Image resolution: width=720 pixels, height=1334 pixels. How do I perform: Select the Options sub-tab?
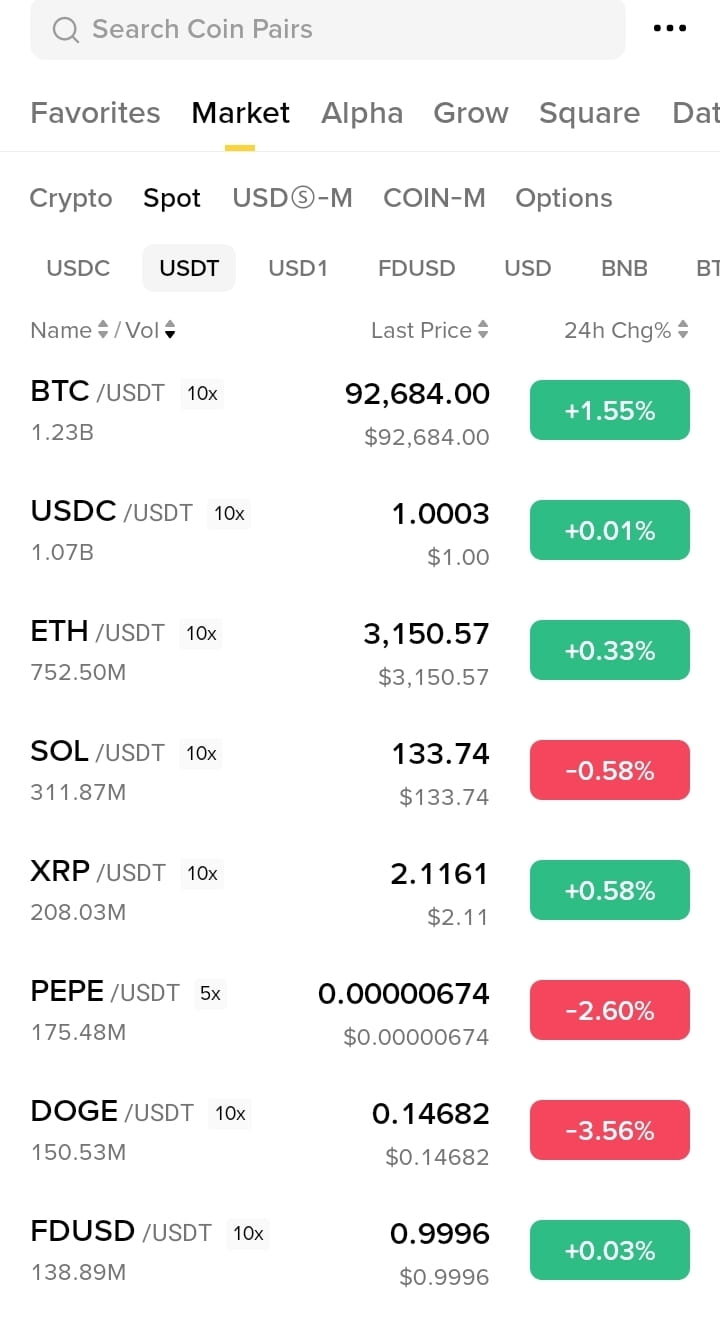pyautogui.click(x=564, y=198)
